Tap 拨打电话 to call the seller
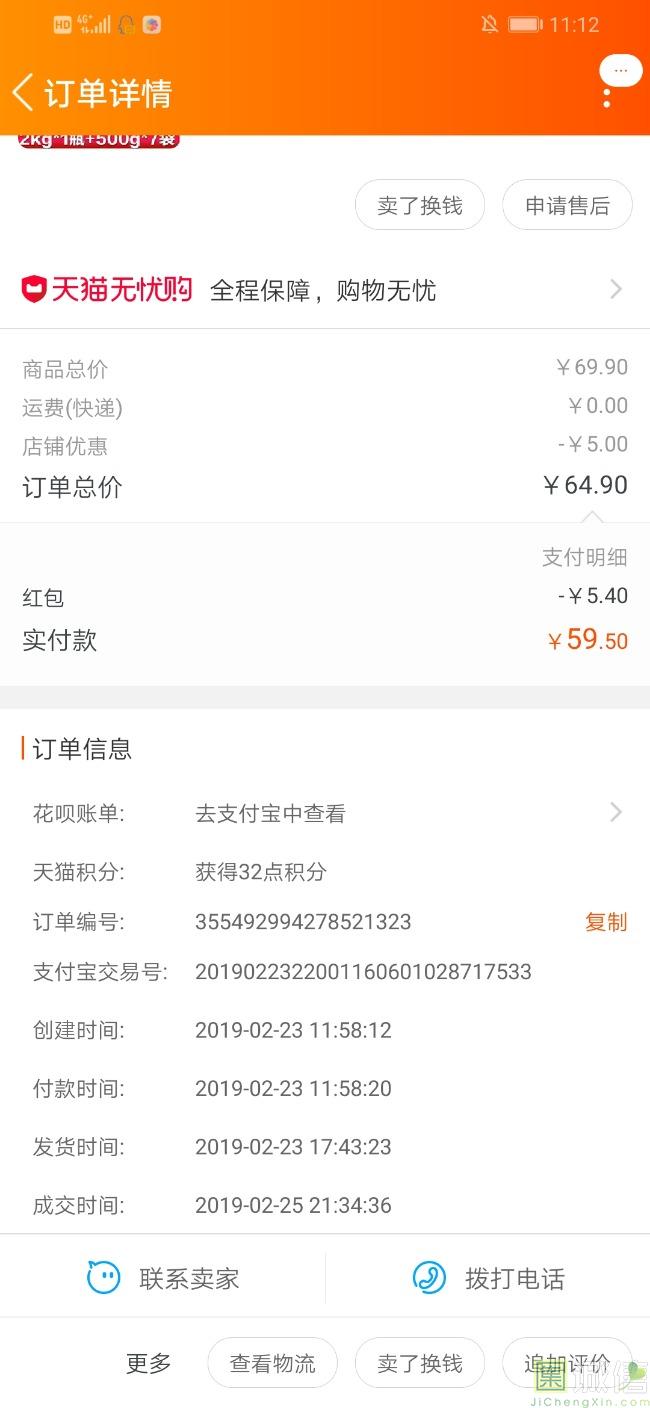Image resolution: width=650 pixels, height=1408 pixels. coord(488,1278)
